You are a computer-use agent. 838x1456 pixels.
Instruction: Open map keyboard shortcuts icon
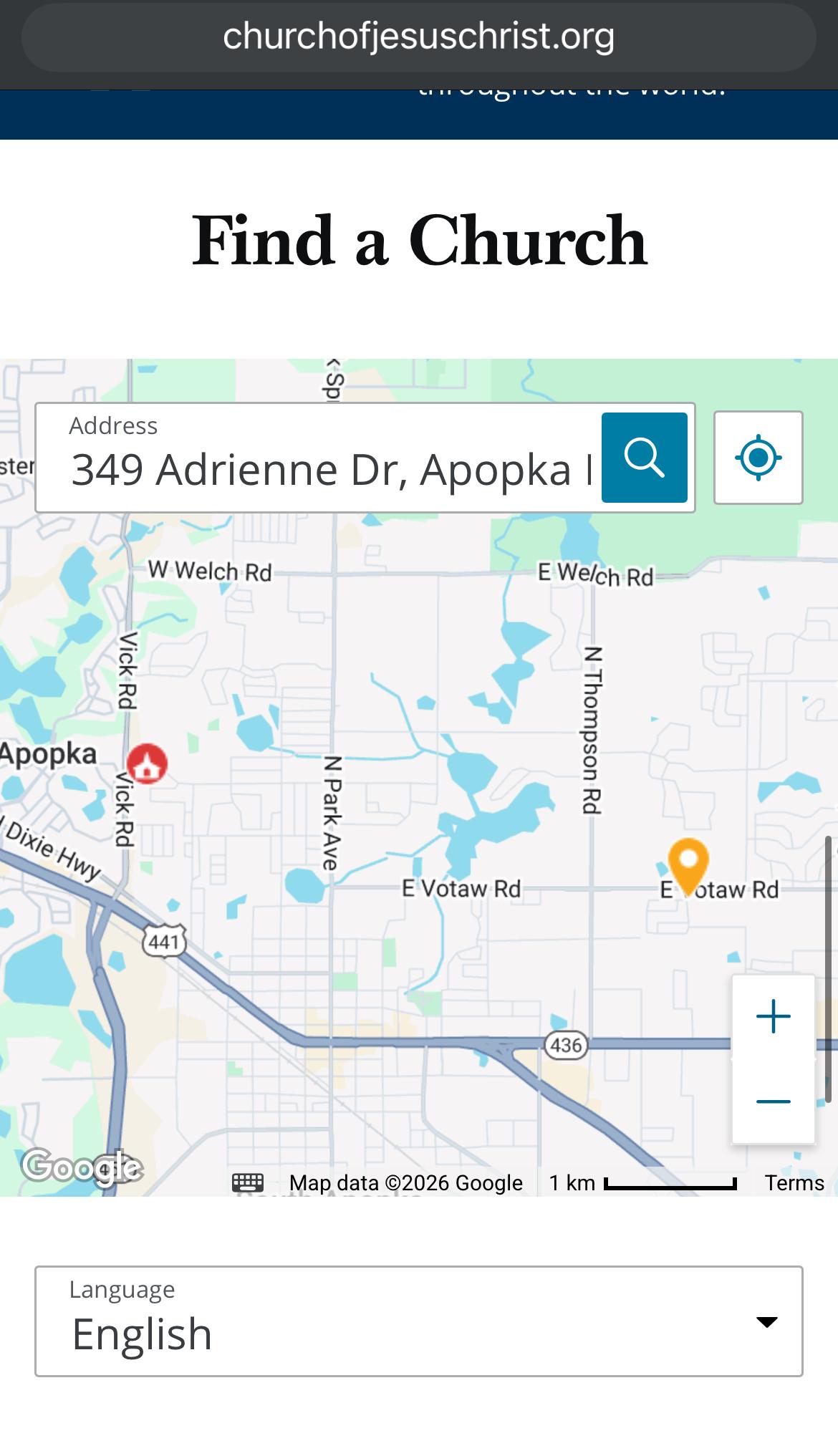[248, 1182]
